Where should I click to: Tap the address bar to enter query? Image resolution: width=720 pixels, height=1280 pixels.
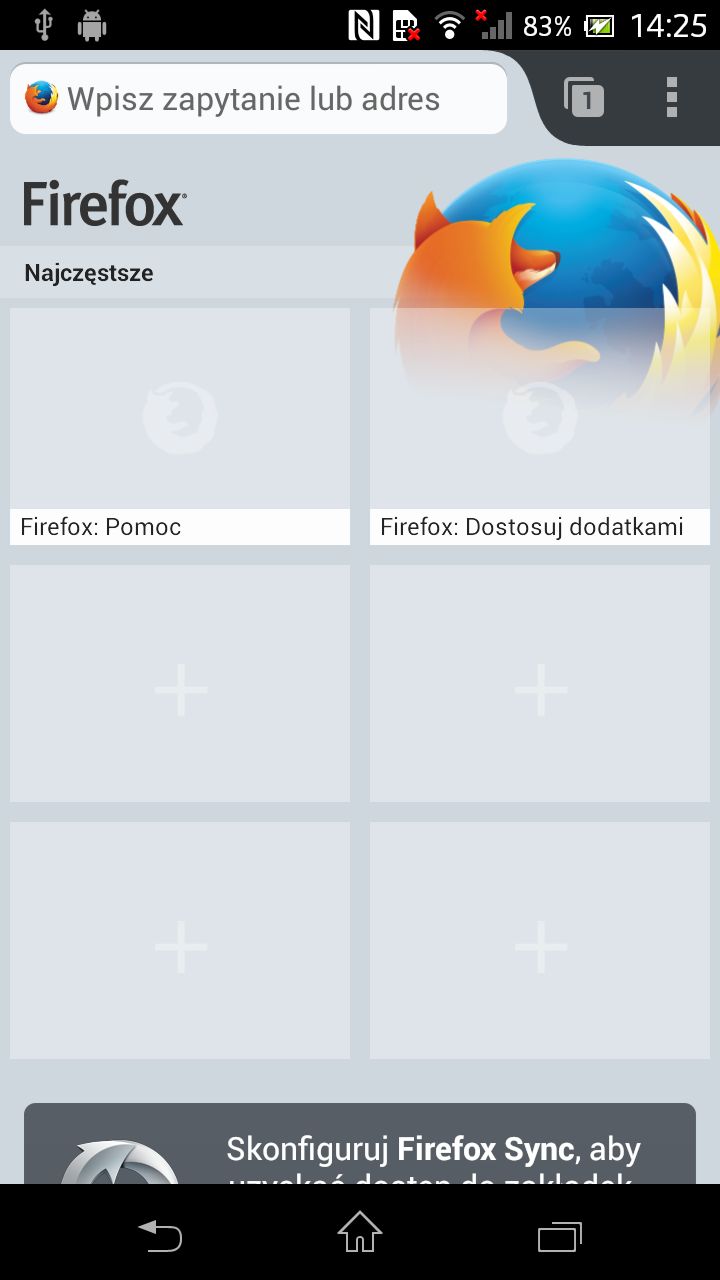click(258, 99)
